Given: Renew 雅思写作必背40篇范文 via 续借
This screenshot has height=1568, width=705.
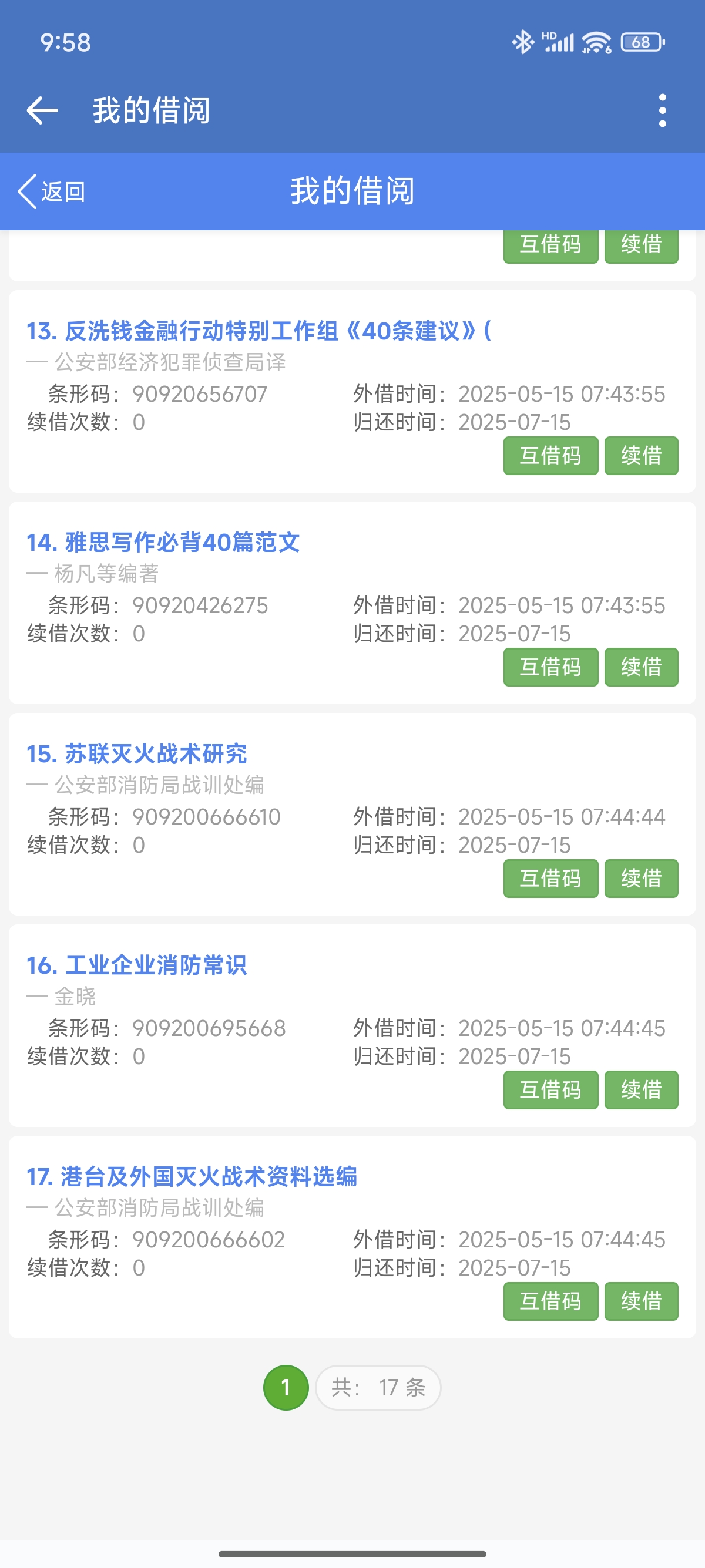Looking at the screenshot, I should click(641, 667).
